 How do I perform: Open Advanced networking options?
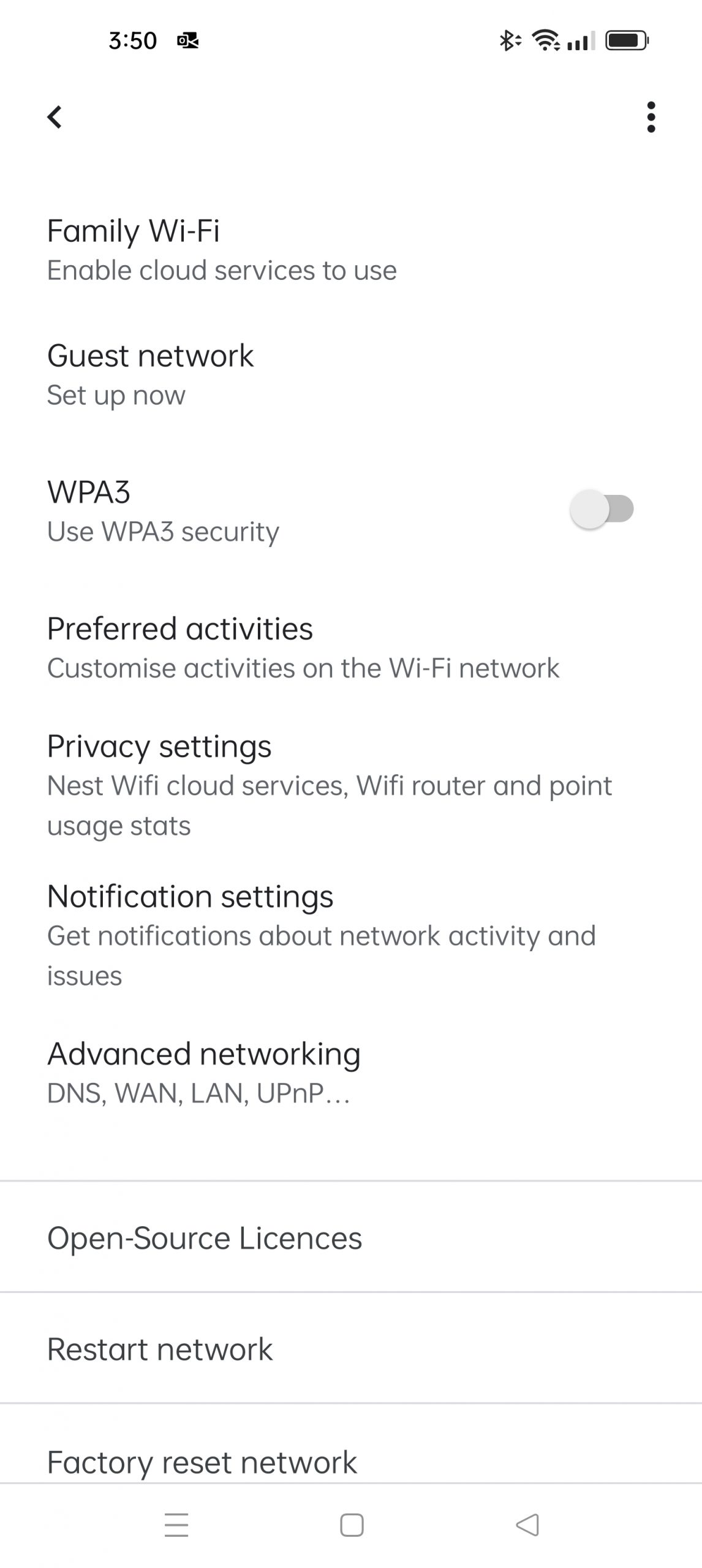(x=203, y=1072)
